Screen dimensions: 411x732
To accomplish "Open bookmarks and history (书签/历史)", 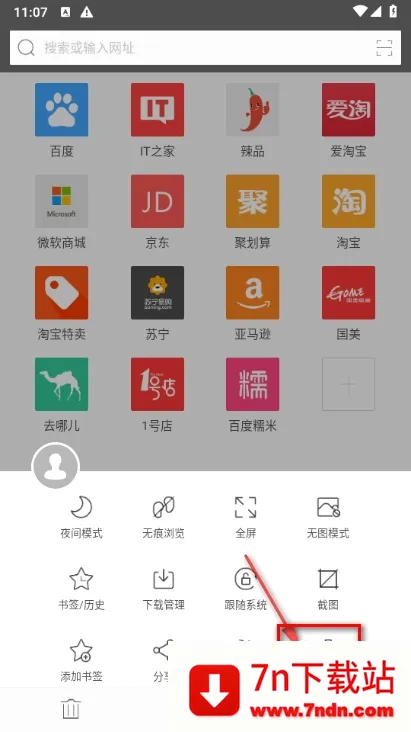I will pyautogui.click(x=81, y=589).
